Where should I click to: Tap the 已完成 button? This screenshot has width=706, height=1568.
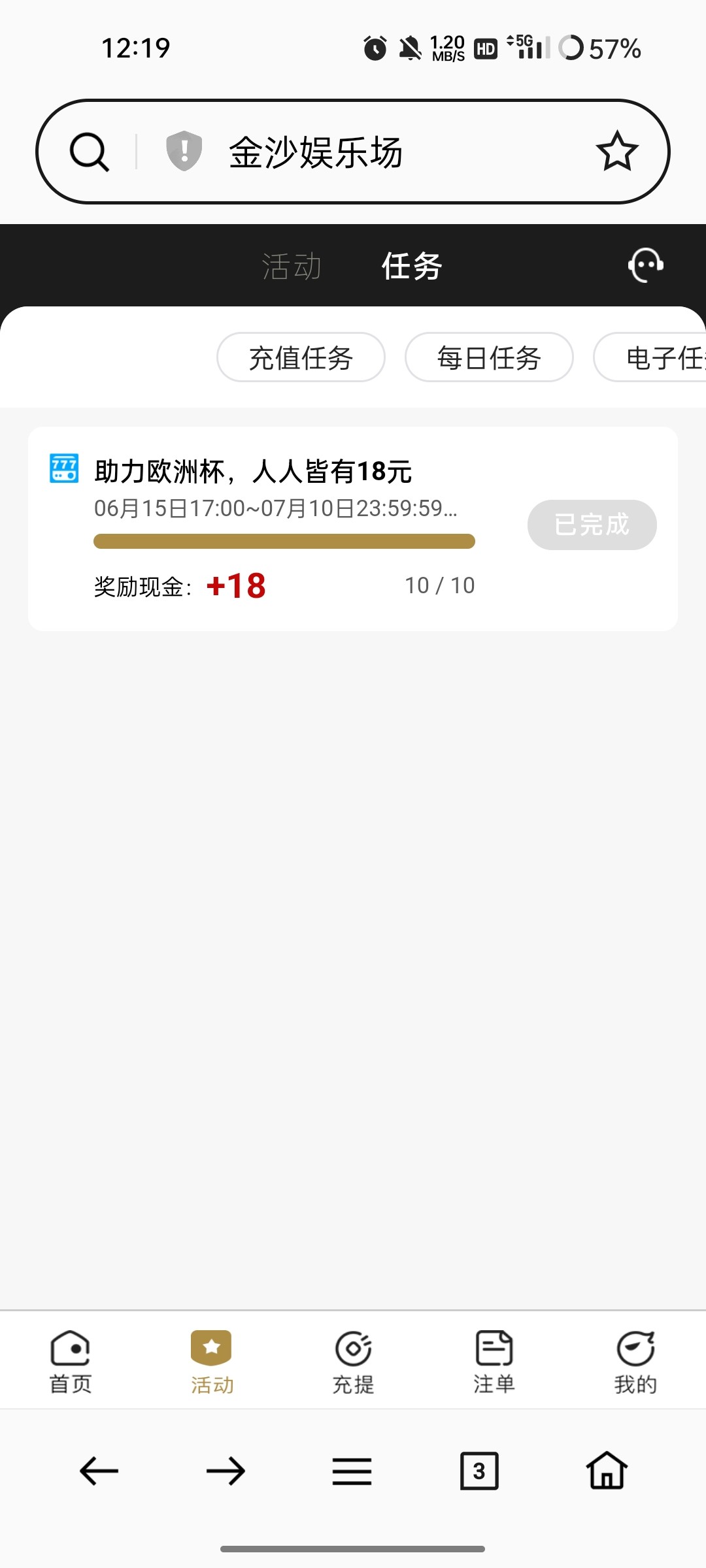(592, 525)
